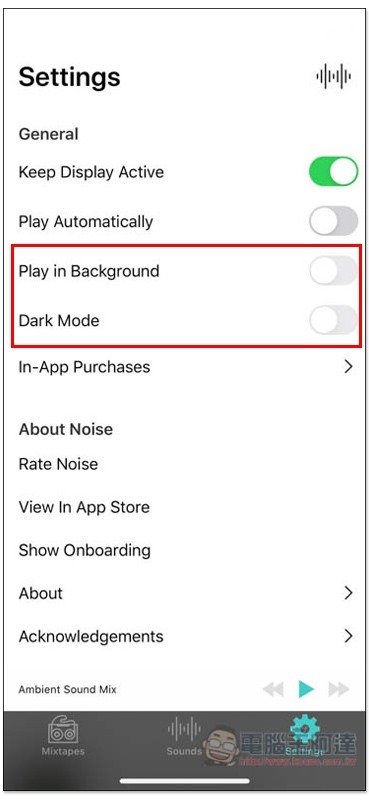Switch on Dark Mode
369x800 pixels.
[x=333, y=320]
